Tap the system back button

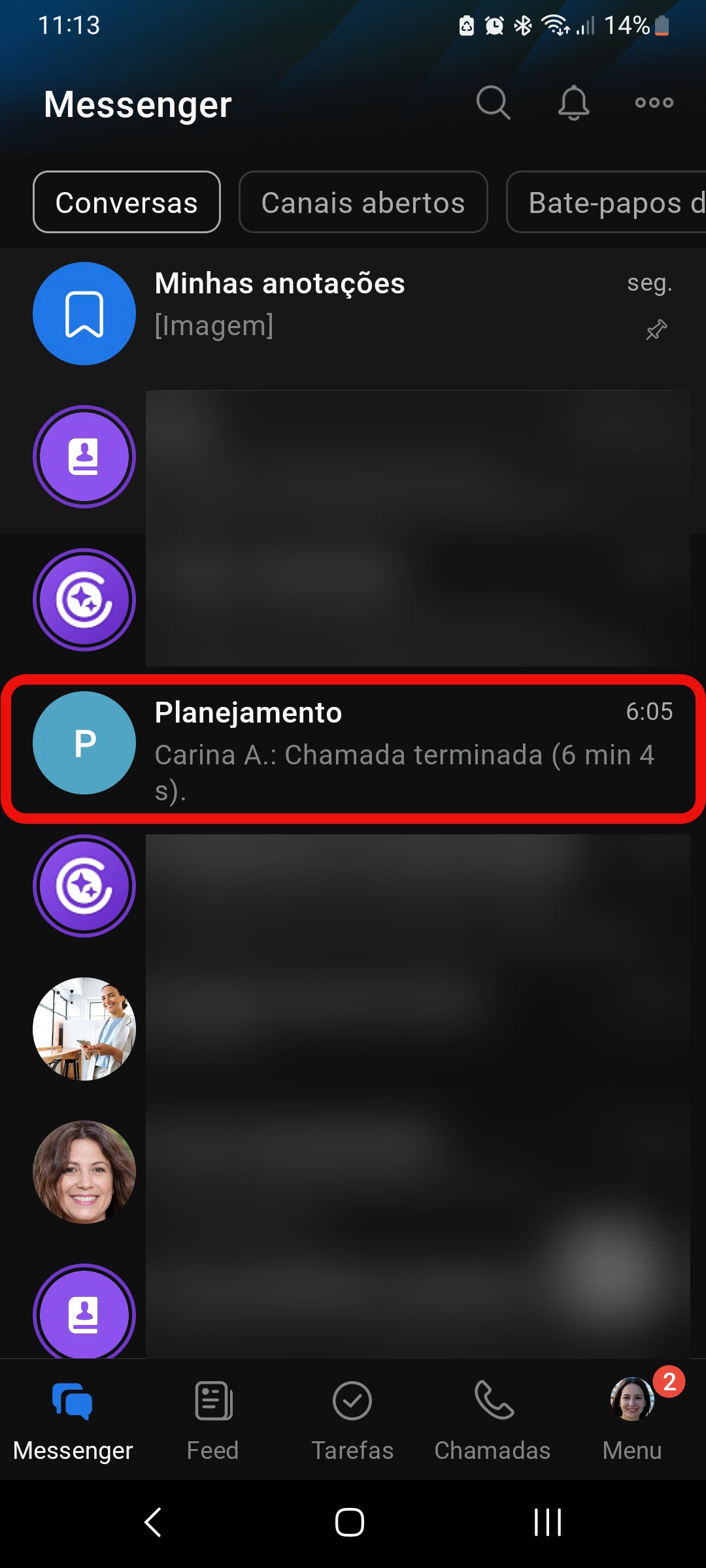pos(153,1522)
